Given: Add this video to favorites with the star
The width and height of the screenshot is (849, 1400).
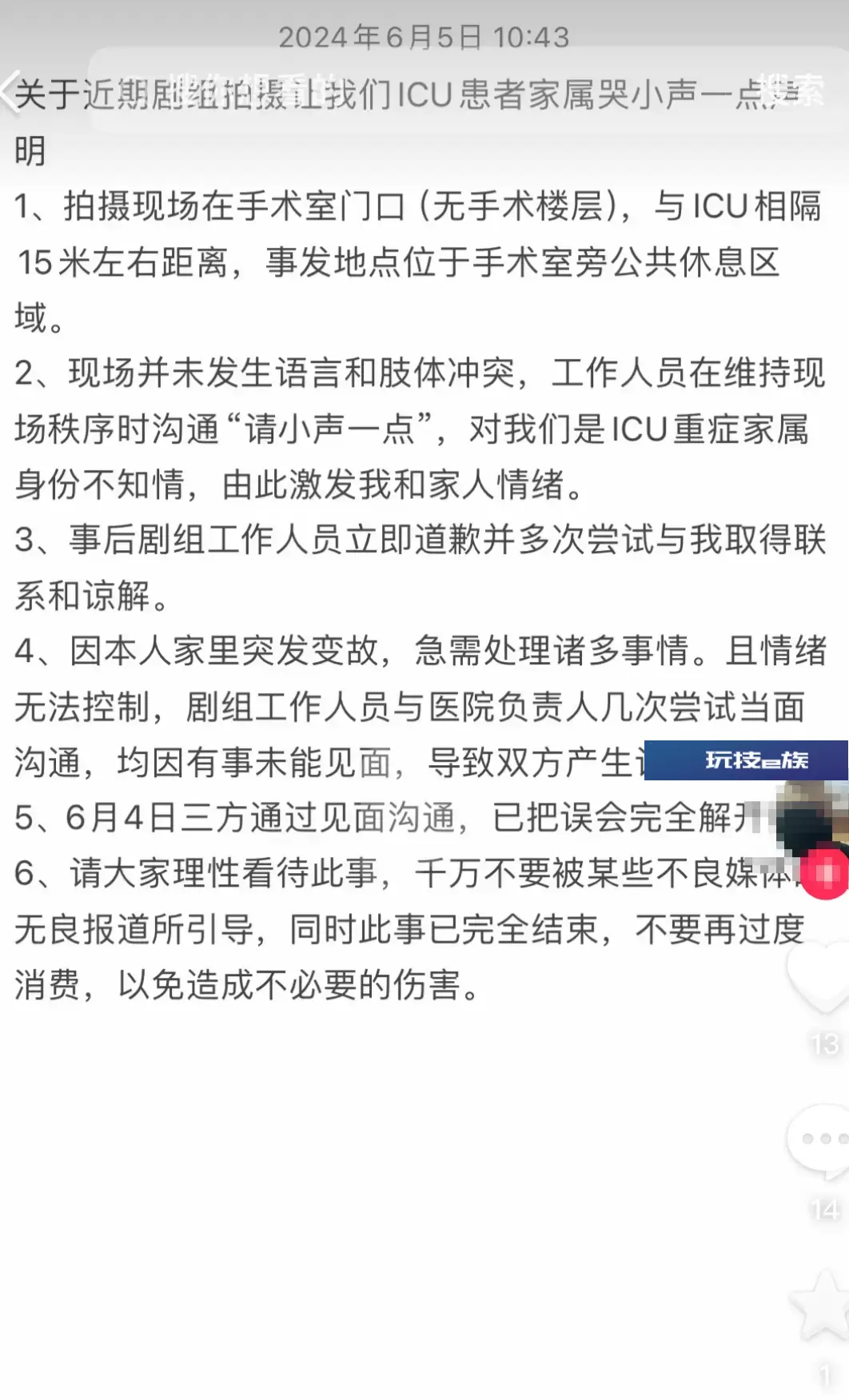Looking at the screenshot, I should 822,1305.
